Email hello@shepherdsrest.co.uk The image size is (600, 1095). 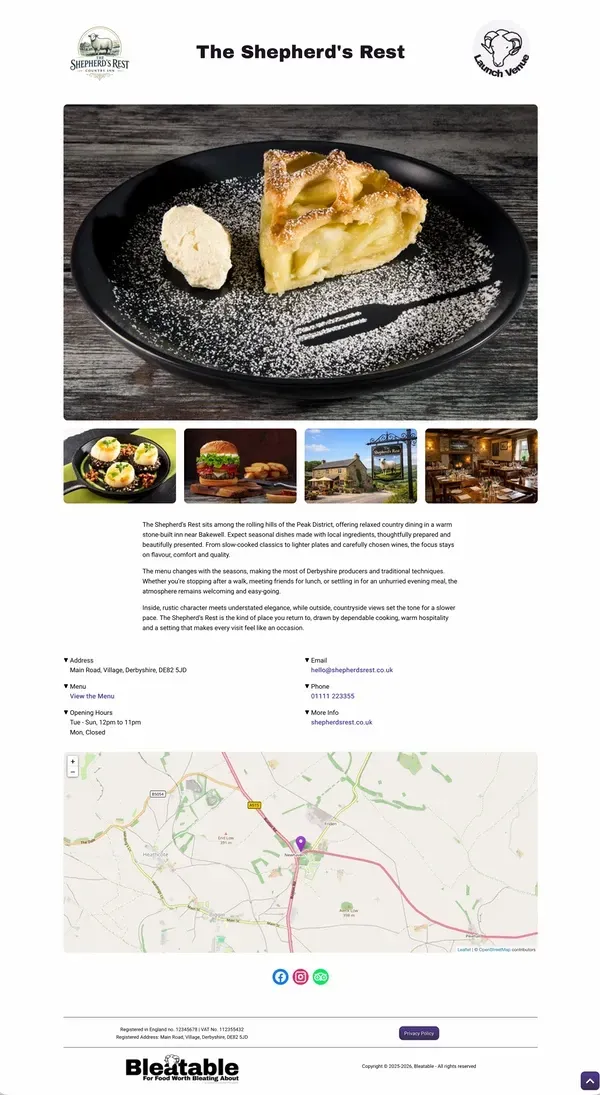coord(352,670)
